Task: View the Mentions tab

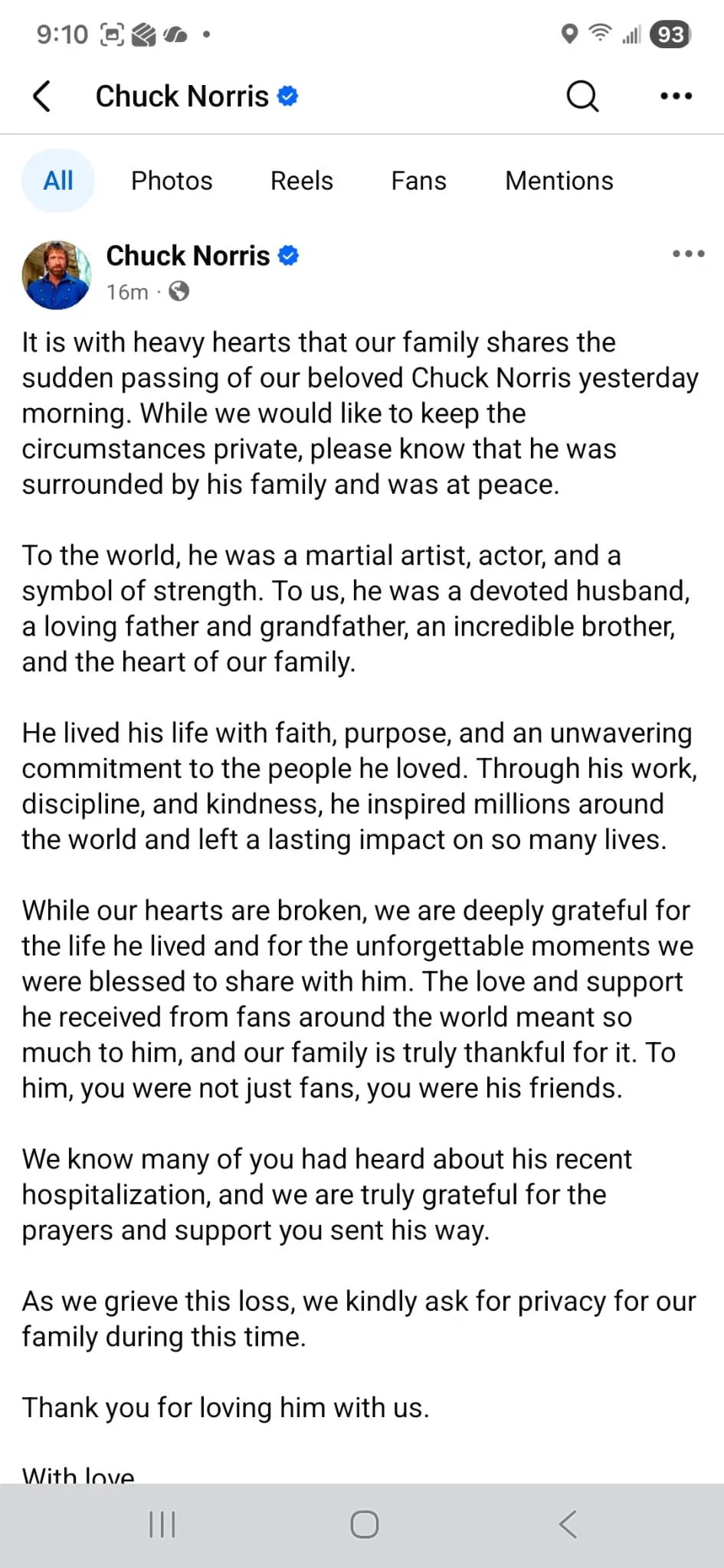Action: pos(559,181)
